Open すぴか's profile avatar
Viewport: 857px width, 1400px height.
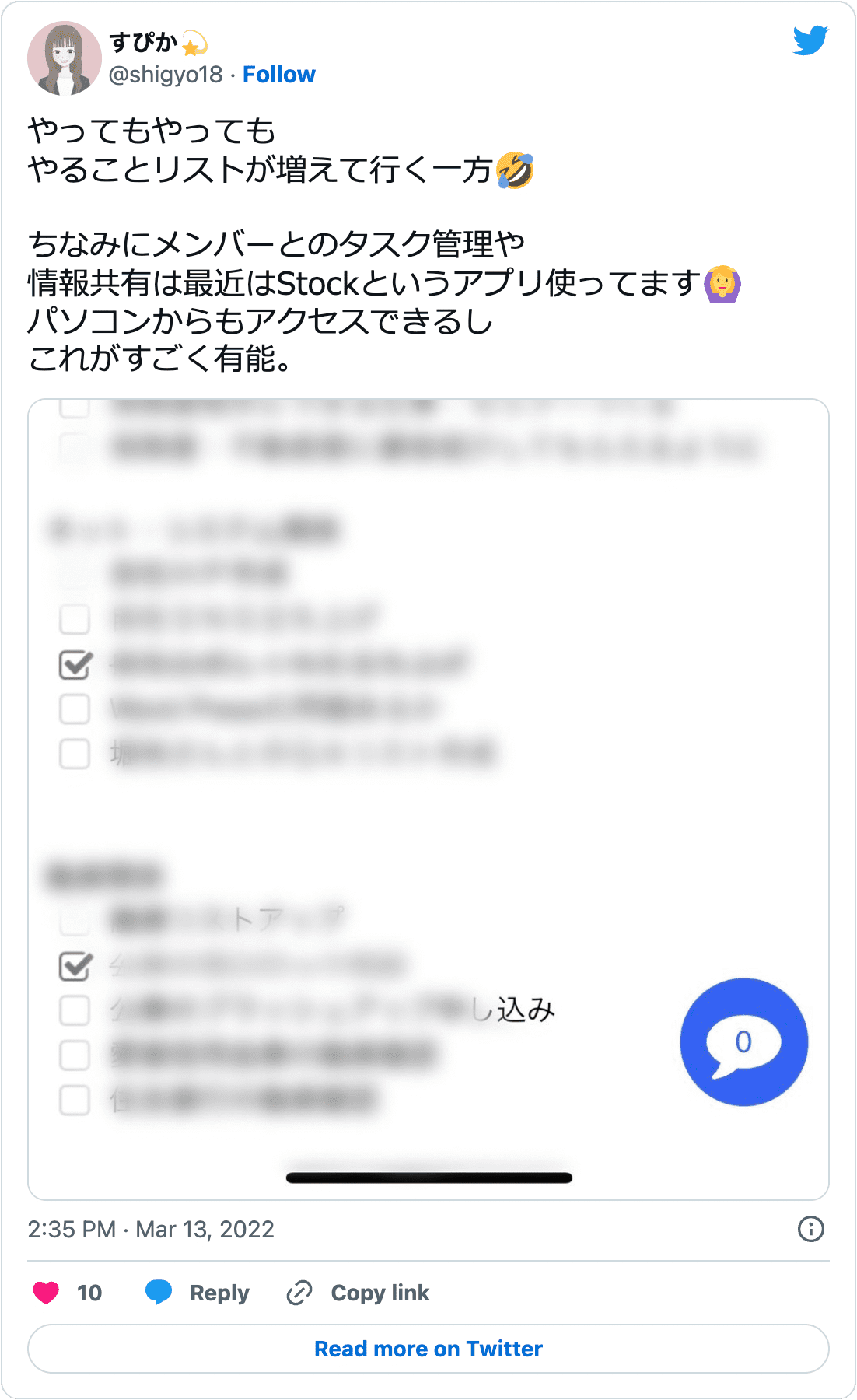click(x=64, y=58)
